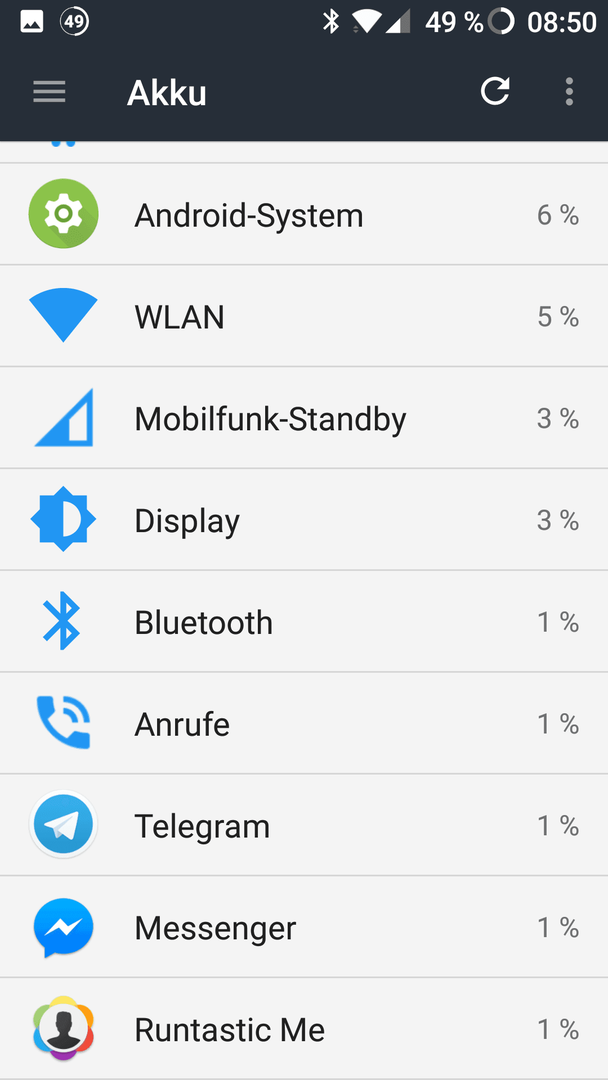The image size is (608, 1080).
Task: Open Messenger battery details
Action: 304,928
